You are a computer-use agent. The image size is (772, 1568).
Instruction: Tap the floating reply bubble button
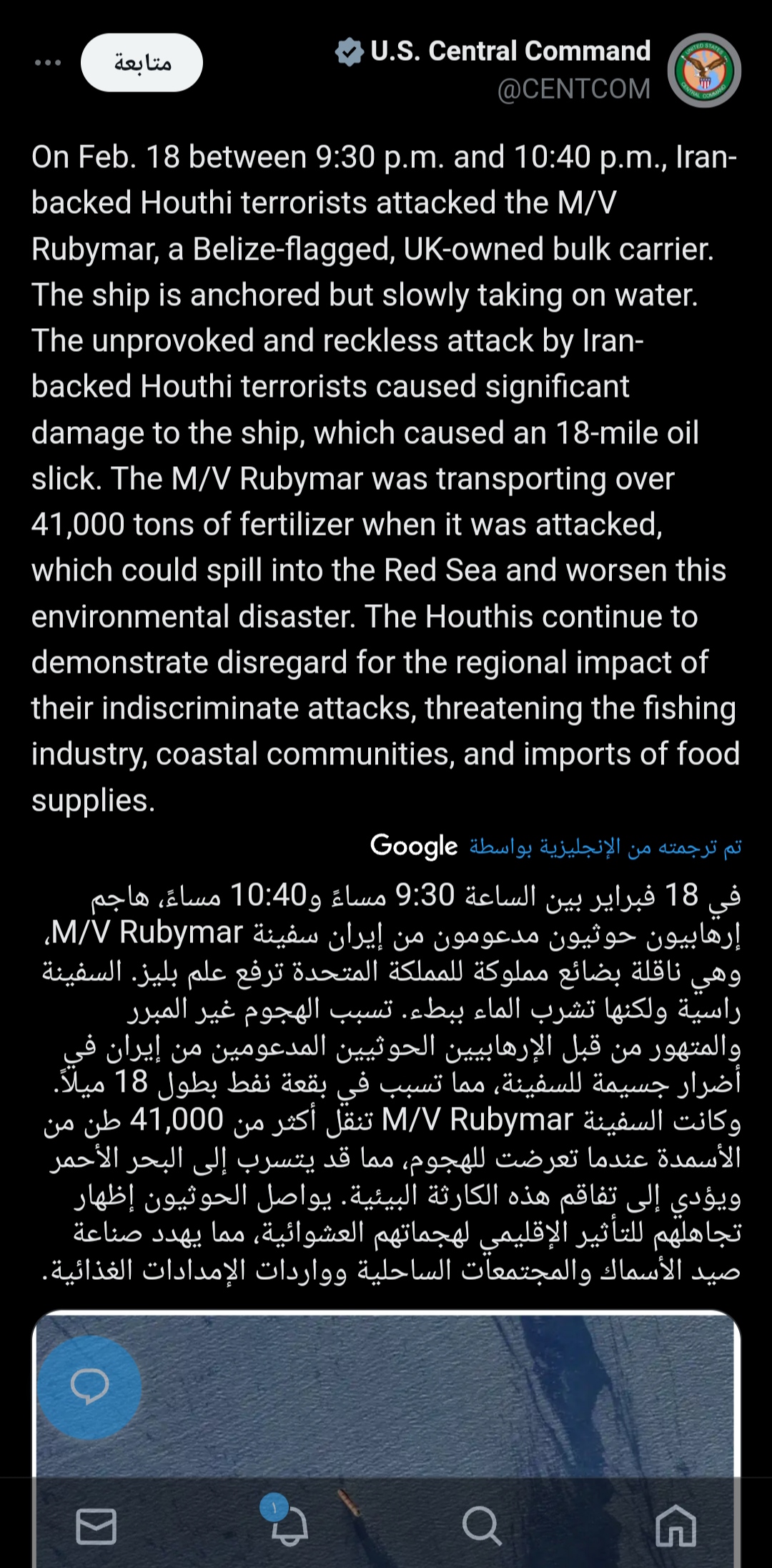(89, 1387)
